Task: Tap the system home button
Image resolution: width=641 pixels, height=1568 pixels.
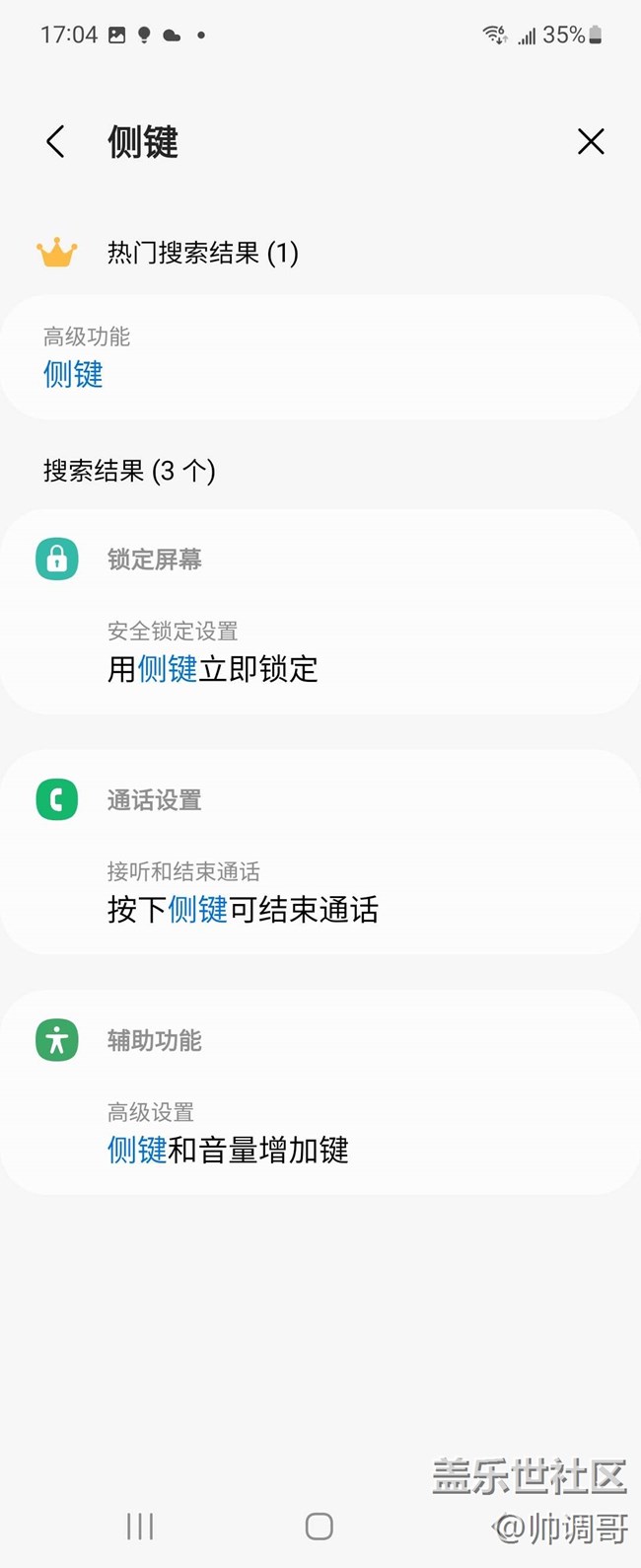Action: [x=320, y=1527]
